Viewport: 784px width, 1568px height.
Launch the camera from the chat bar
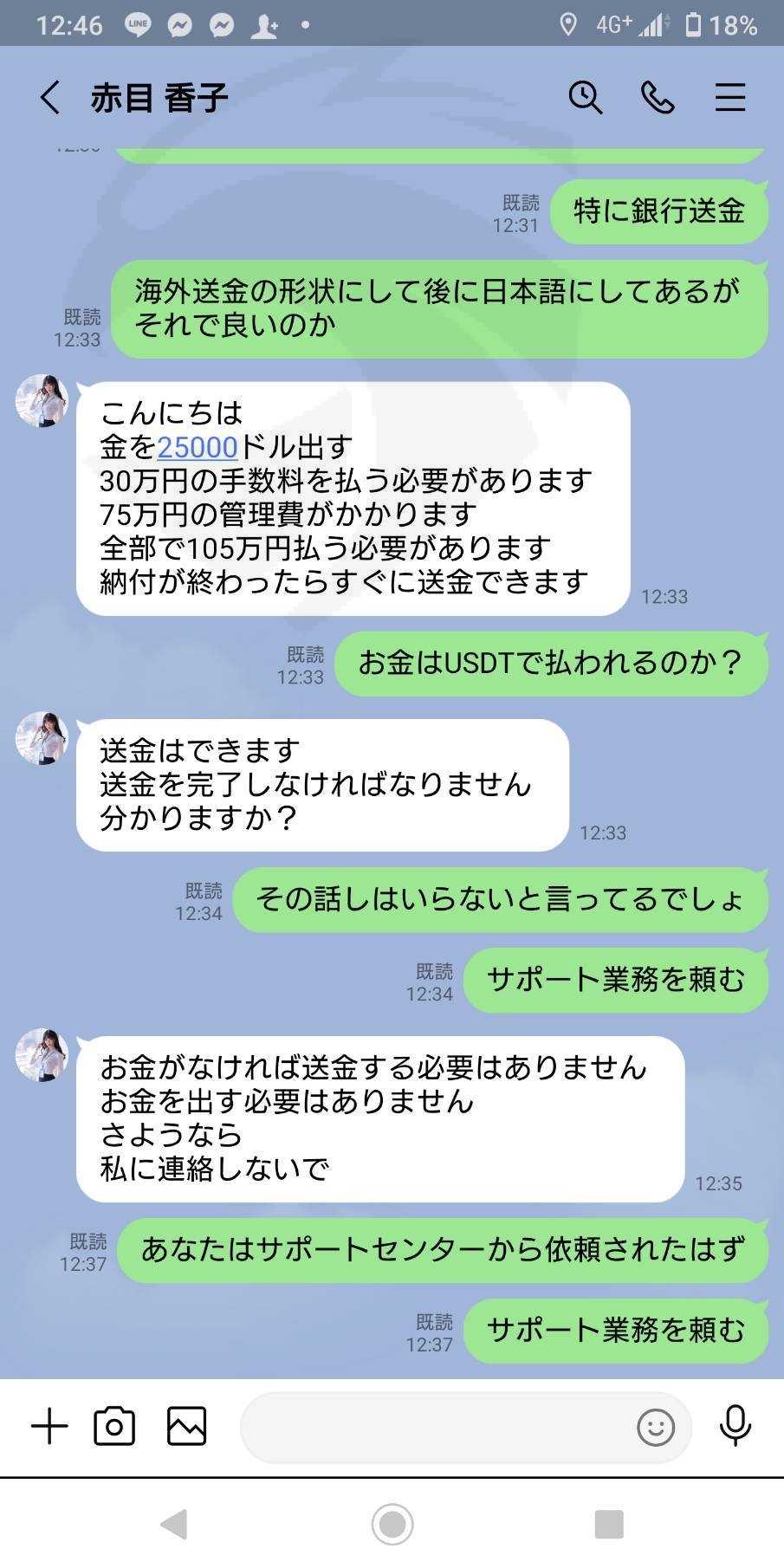point(114,1425)
